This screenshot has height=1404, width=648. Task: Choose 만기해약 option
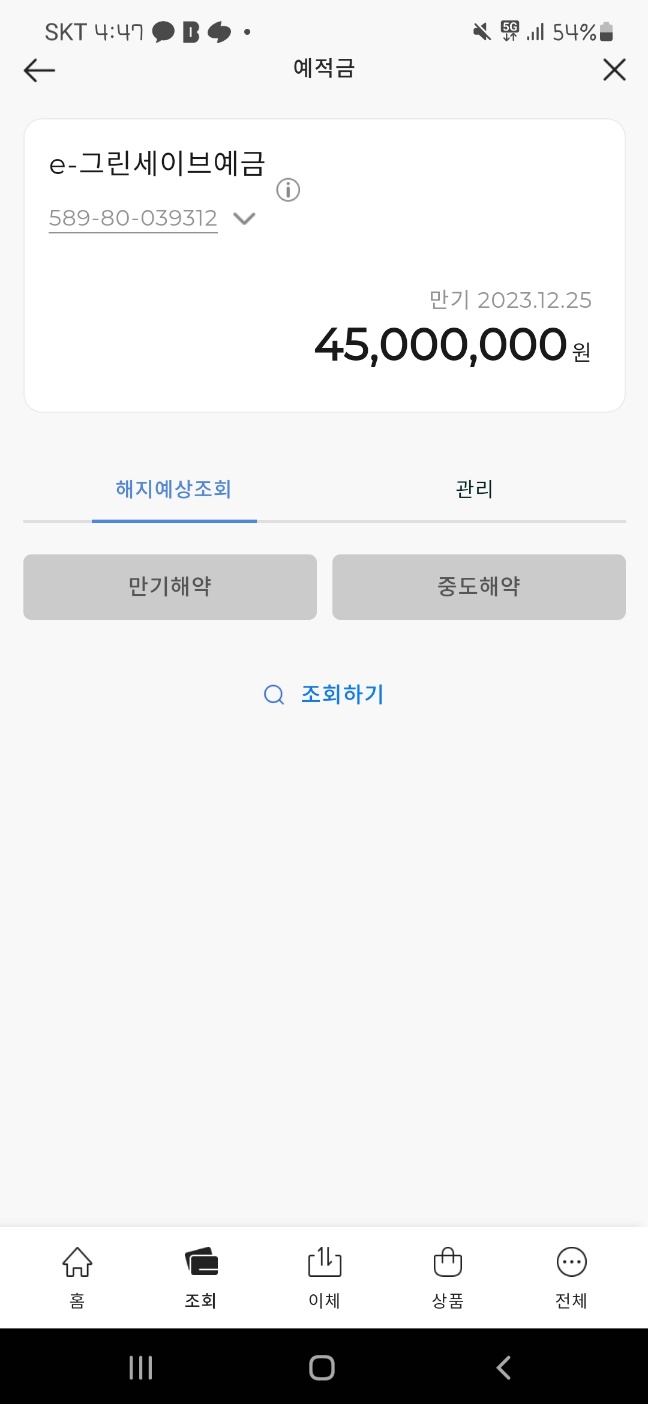(x=170, y=587)
